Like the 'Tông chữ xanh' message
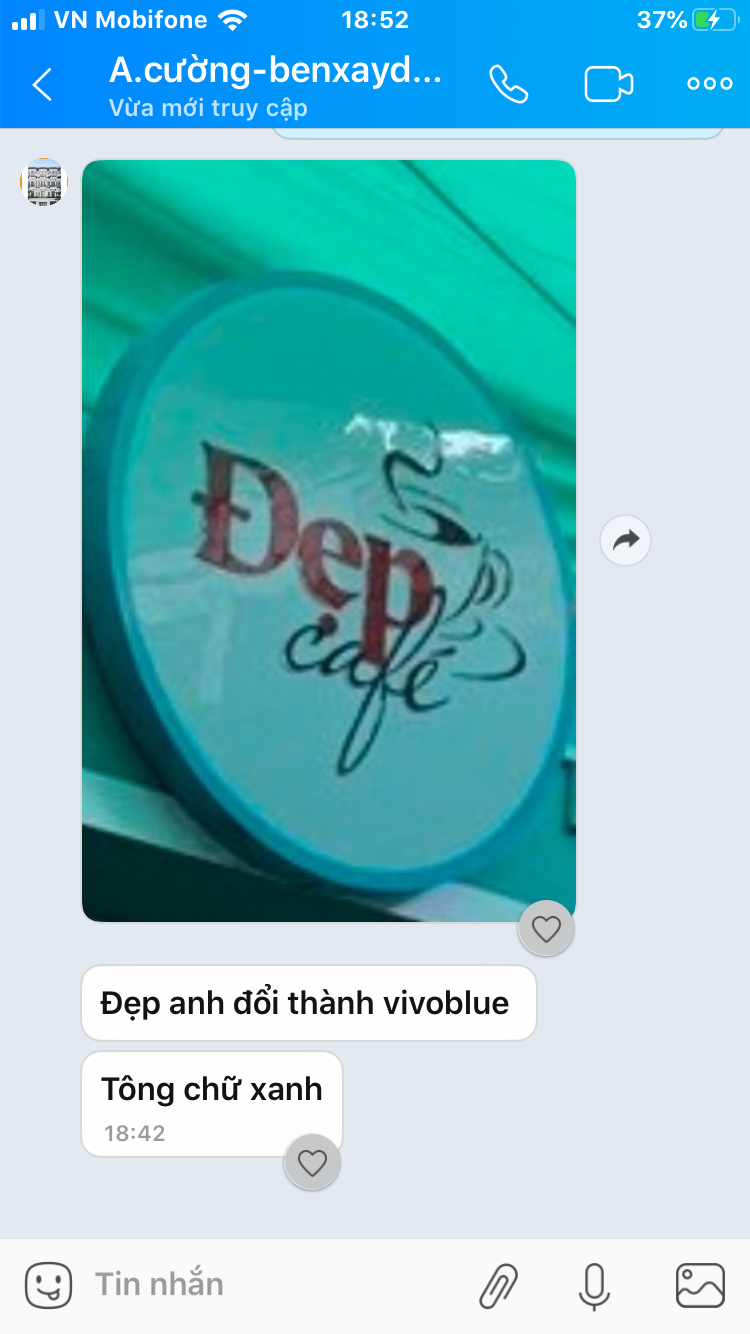750x1334 pixels. coord(313,1162)
